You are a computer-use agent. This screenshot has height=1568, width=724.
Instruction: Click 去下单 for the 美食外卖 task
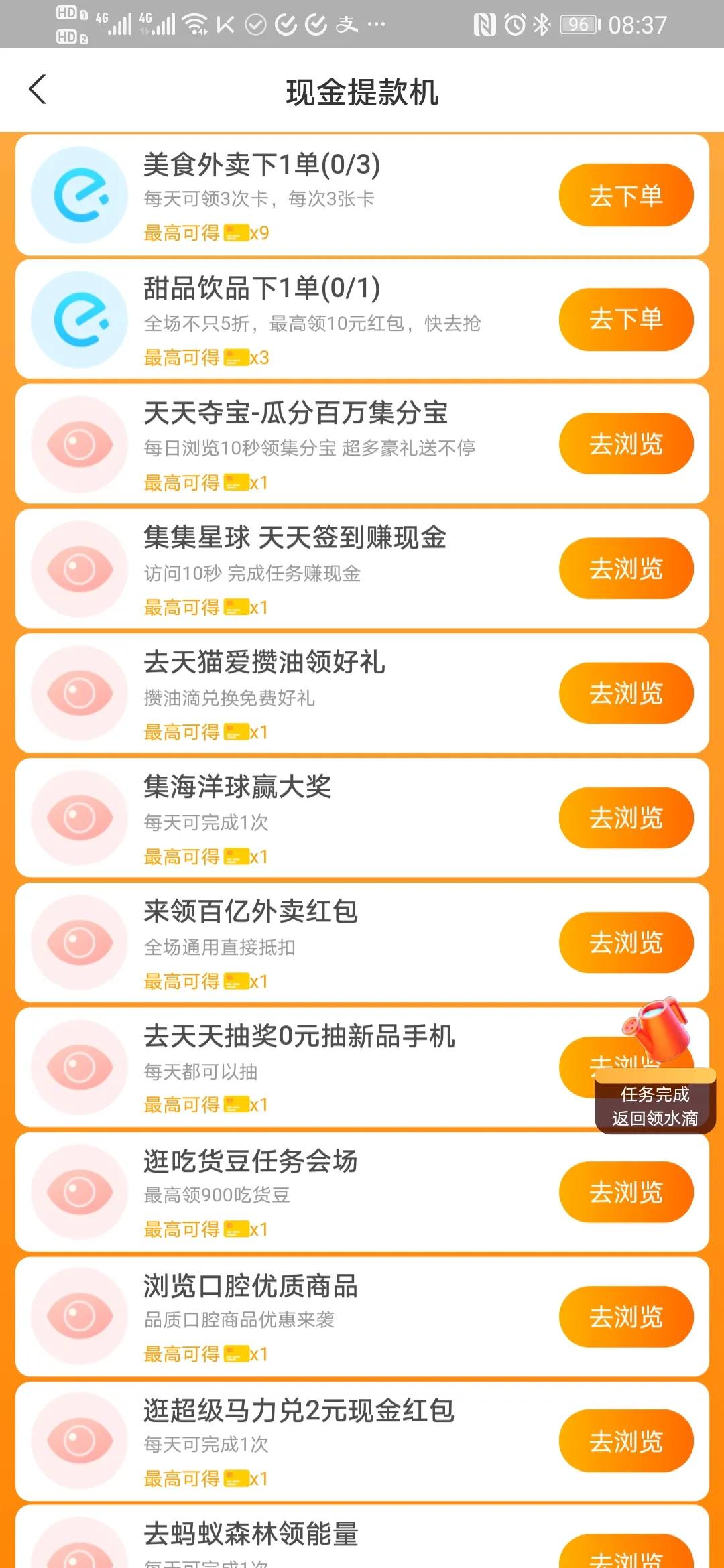(x=625, y=195)
